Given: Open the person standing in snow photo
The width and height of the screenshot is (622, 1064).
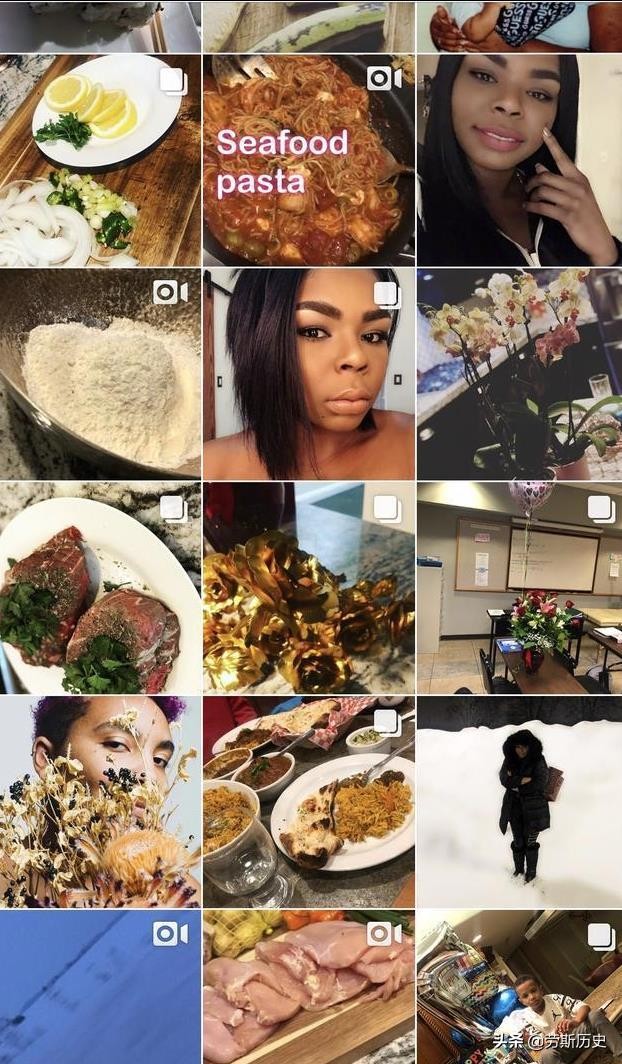Looking at the screenshot, I should (x=519, y=802).
